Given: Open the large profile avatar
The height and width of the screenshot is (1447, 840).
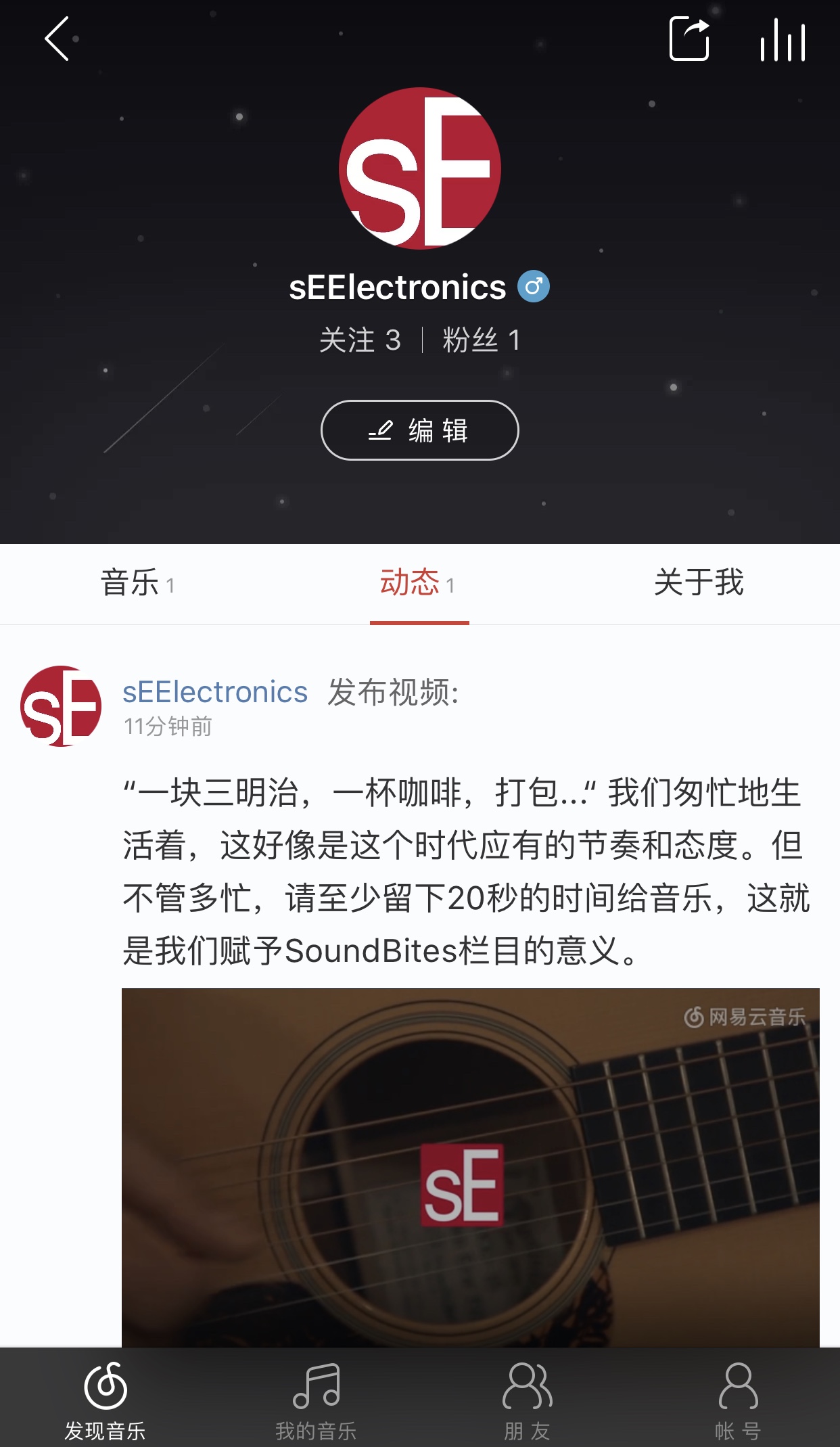Looking at the screenshot, I should click(419, 168).
